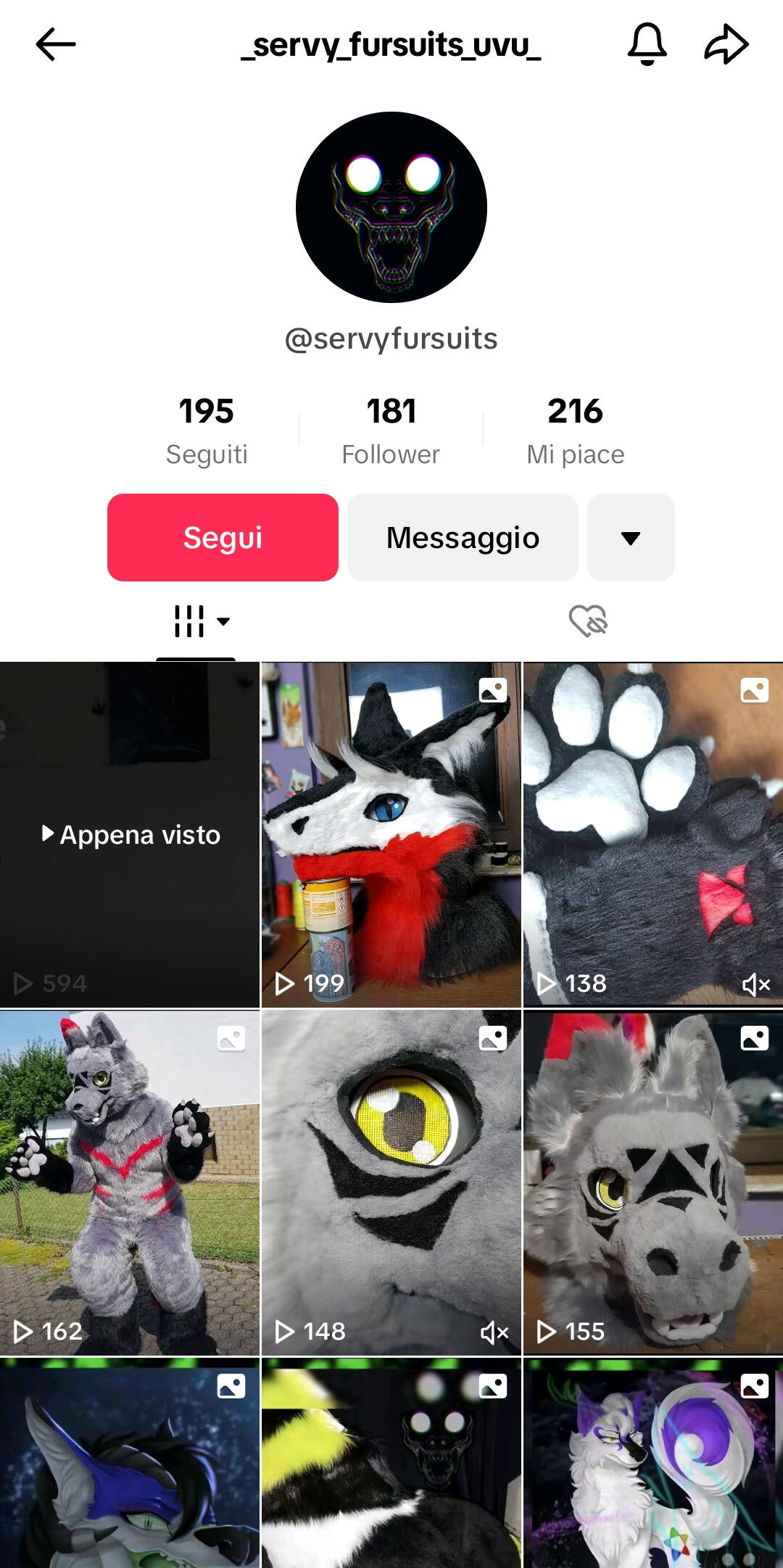Open the white and purple wolf artwork post

pyautogui.click(x=652, y=1464)
